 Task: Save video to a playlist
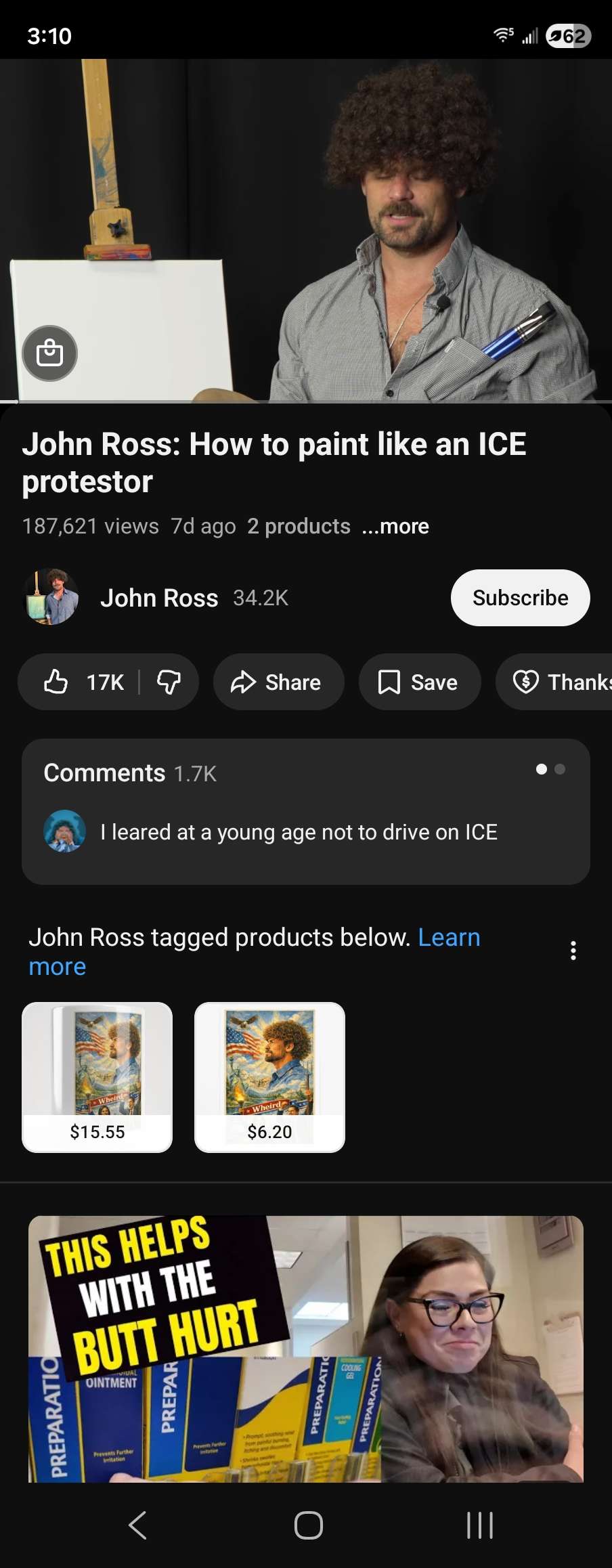coord(420,682)
